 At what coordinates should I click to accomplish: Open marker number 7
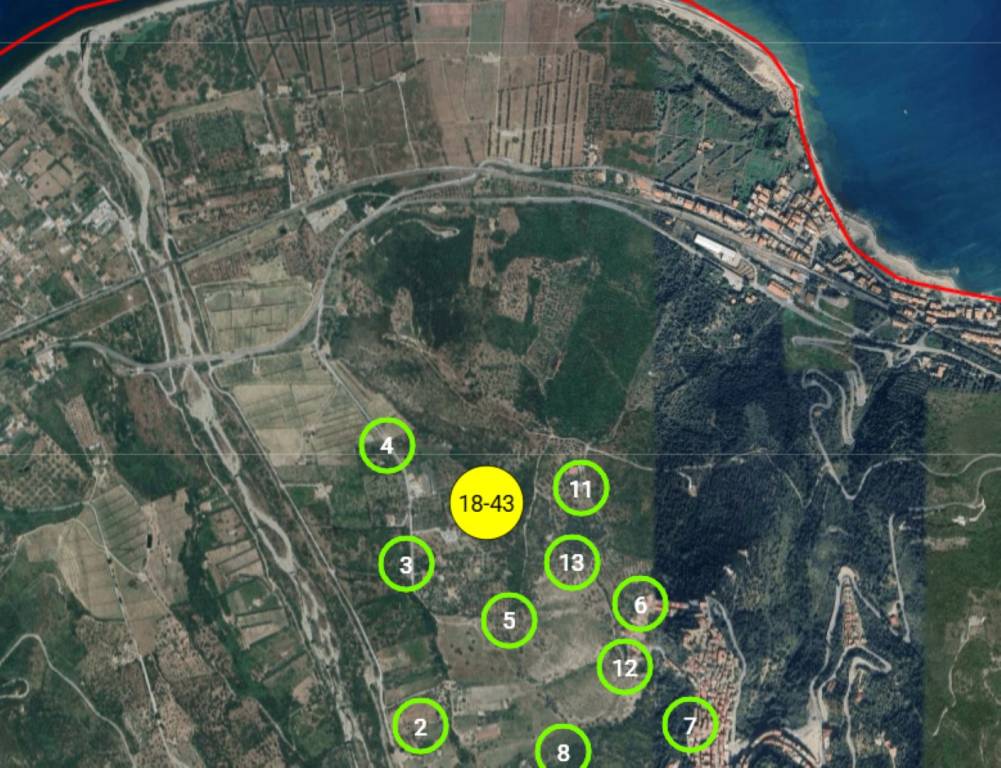(x=690, y=725)
